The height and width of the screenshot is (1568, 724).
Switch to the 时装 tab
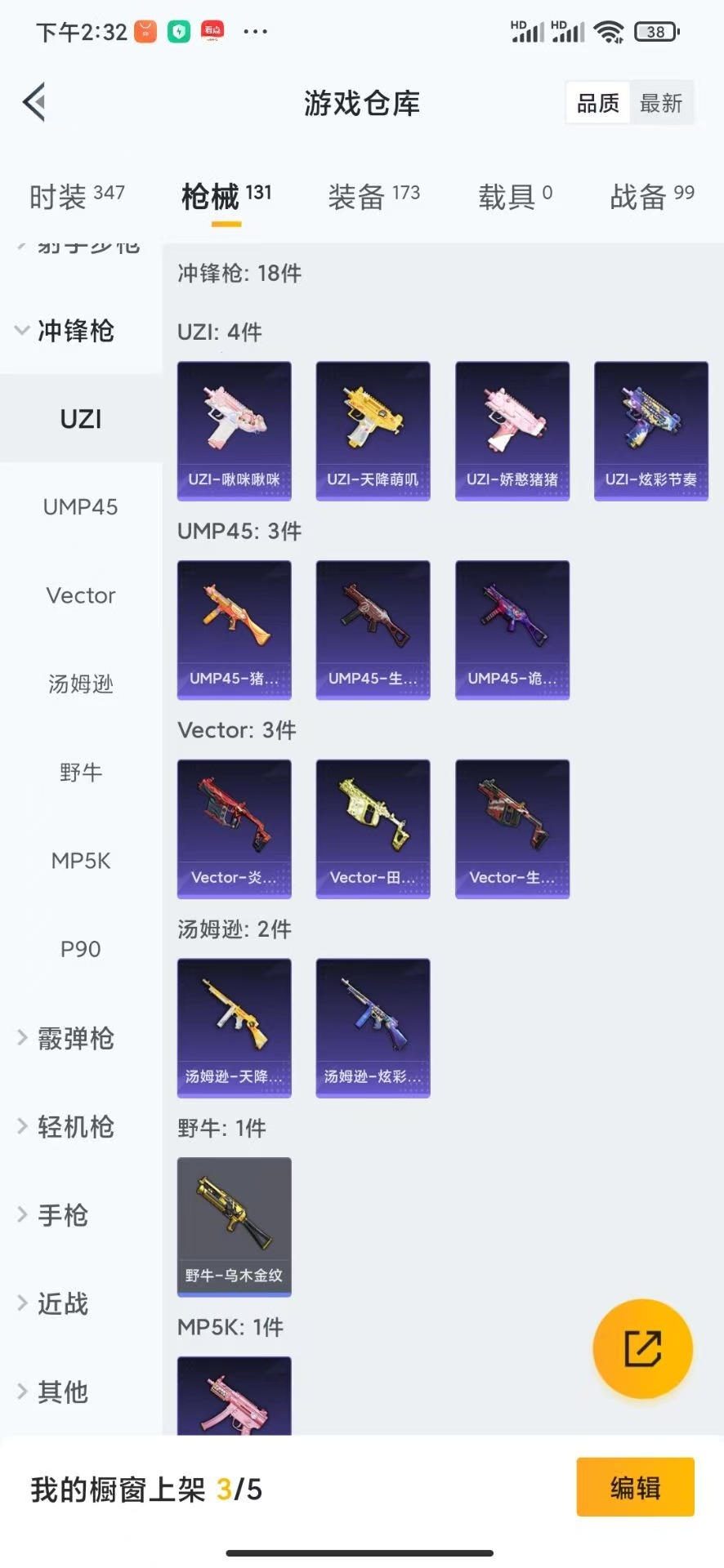pos(77,196)
